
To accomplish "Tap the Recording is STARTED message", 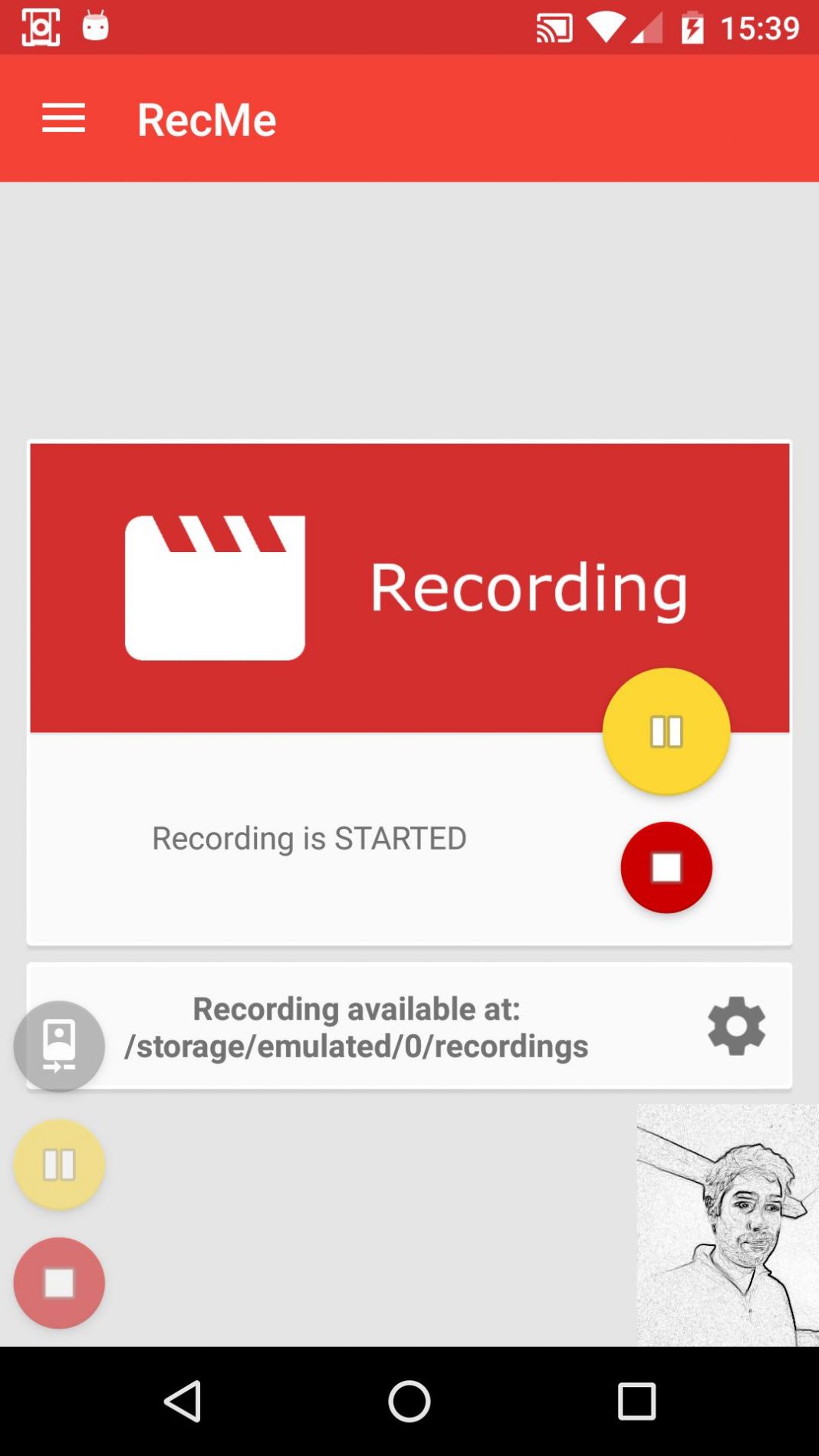I will pyautogui.click(x=309, y=838).
